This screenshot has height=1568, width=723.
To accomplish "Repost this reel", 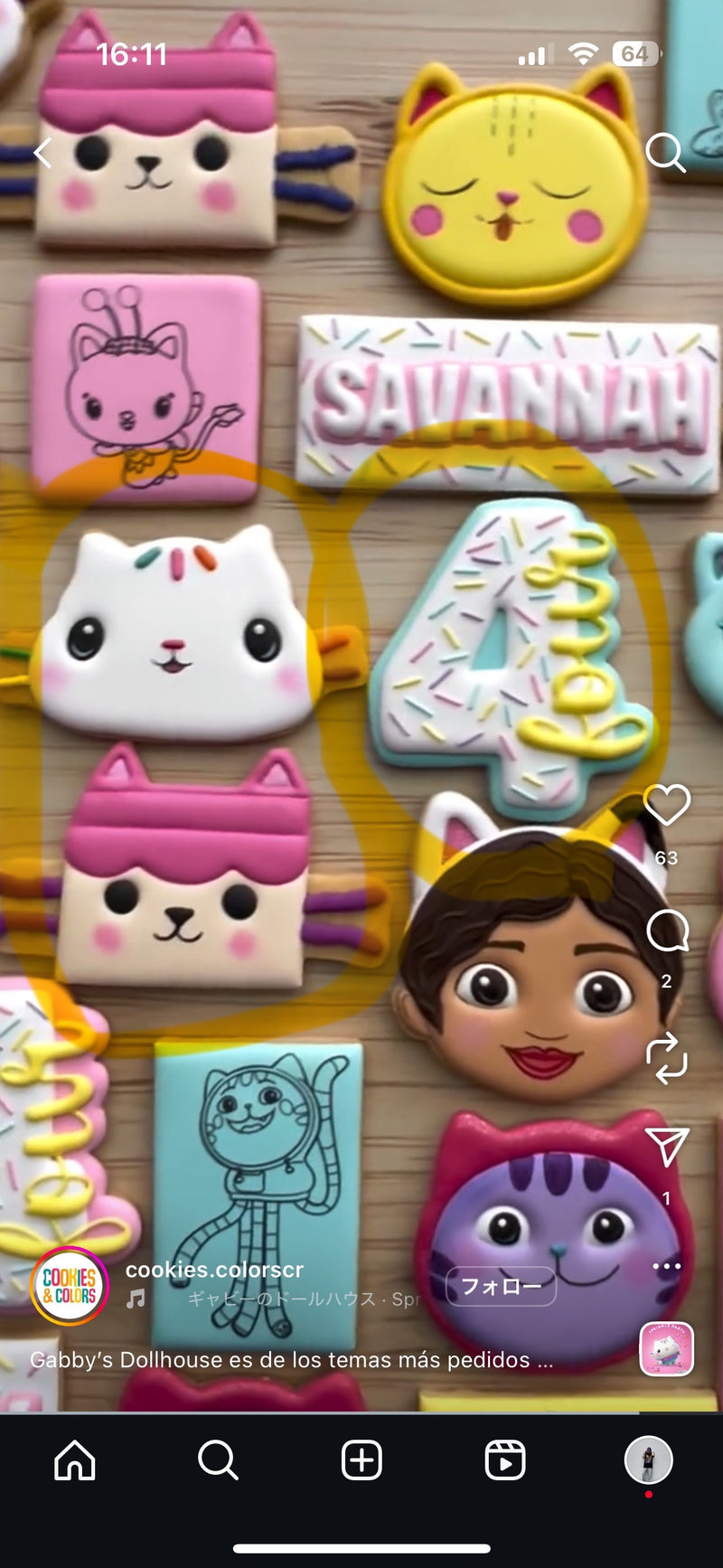I will pos(667,1058).
